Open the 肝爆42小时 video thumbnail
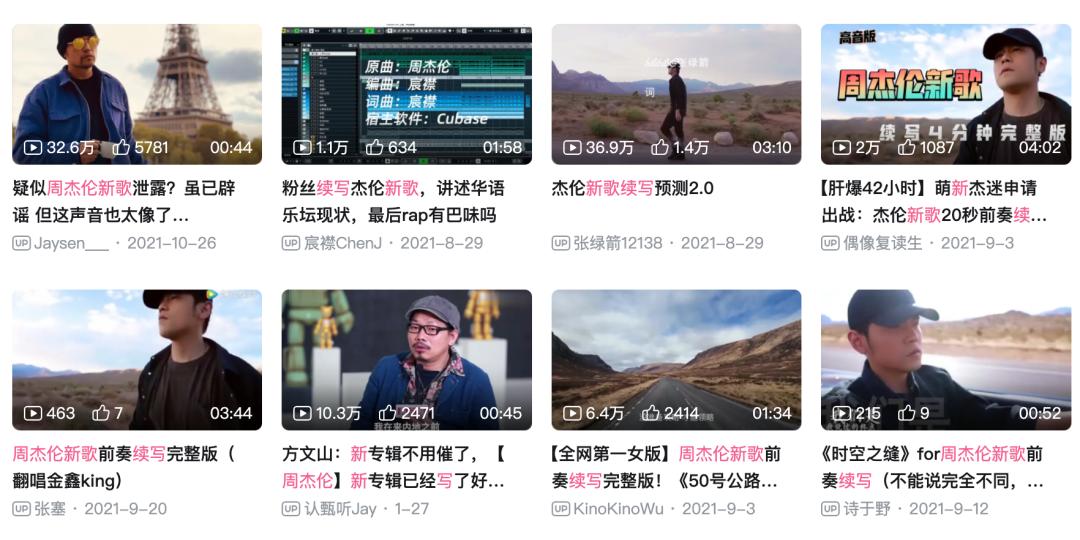1080x540 pixels. pos(946,94)
